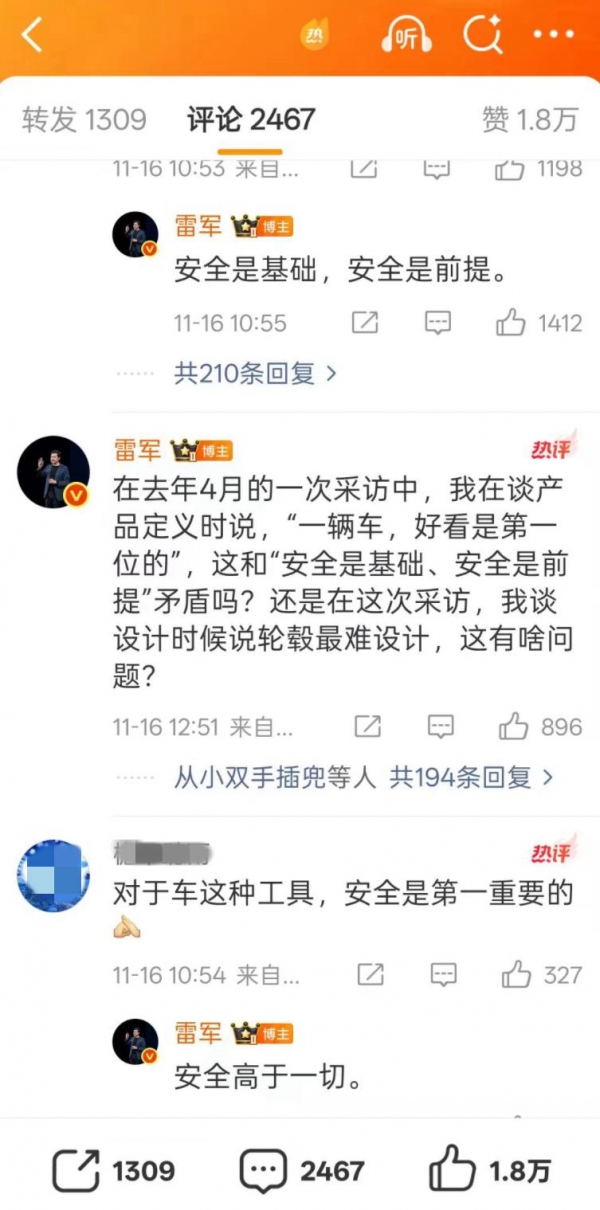Like the reply 安全是基础，安全是前提
This screenshot has width=600, height=1210.
click(x=512, y=323)
